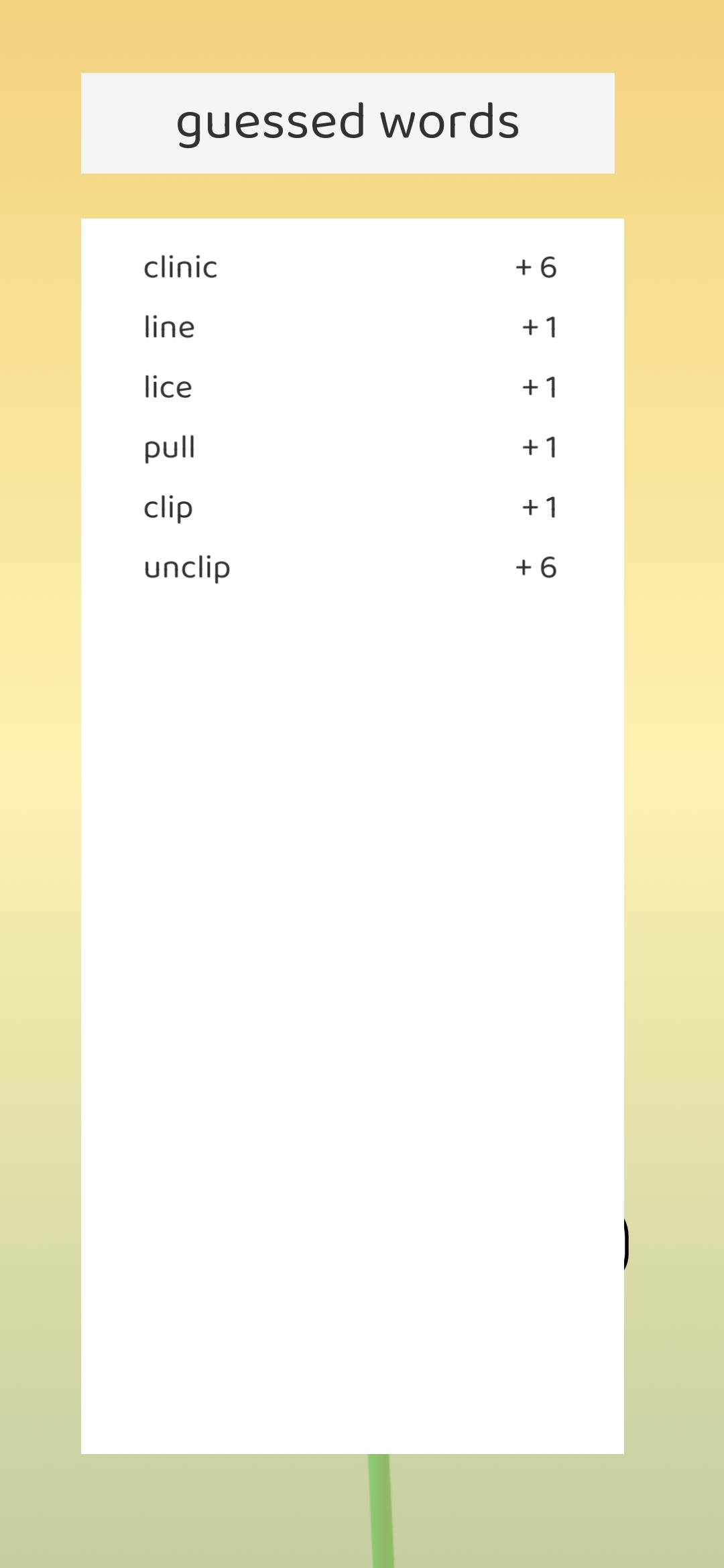Collapse the guessed words panel header
The image size is (724, 1568).
(347, 123)
